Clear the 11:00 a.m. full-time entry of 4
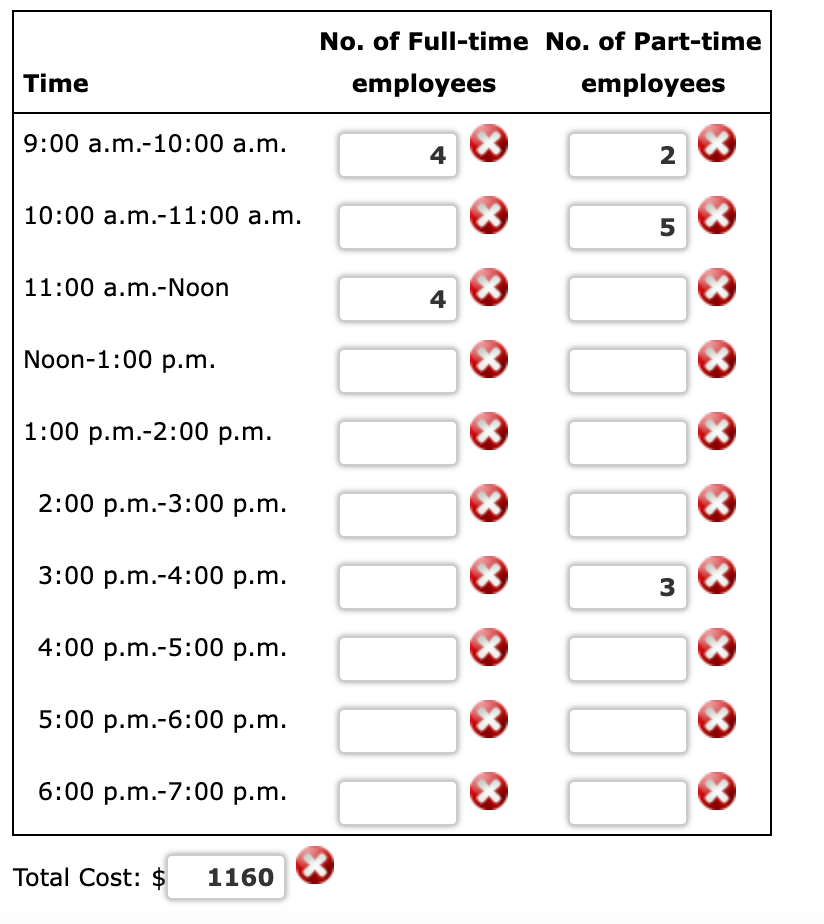 [x=489, y=287]
